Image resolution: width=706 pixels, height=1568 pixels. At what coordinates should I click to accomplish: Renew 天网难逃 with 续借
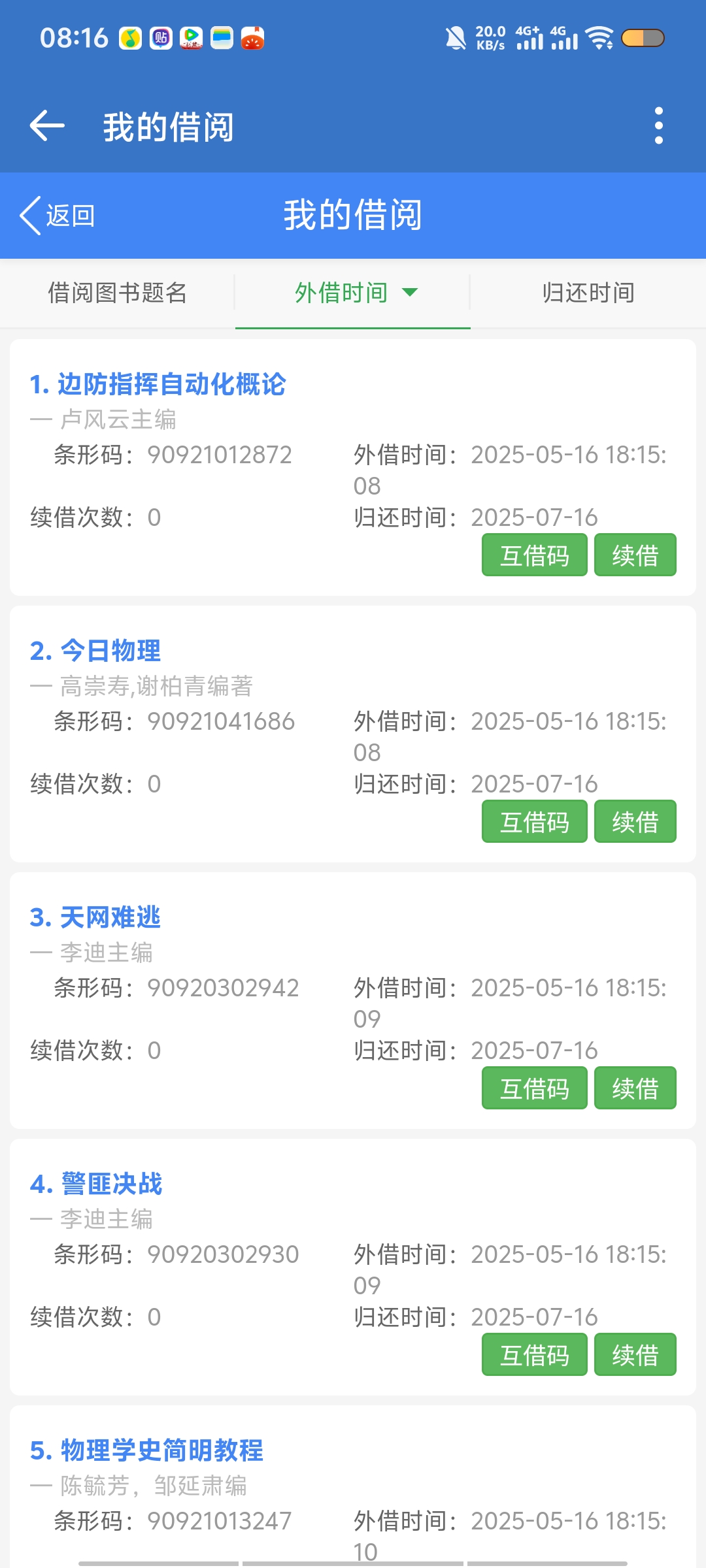(x=635, y=1088)
